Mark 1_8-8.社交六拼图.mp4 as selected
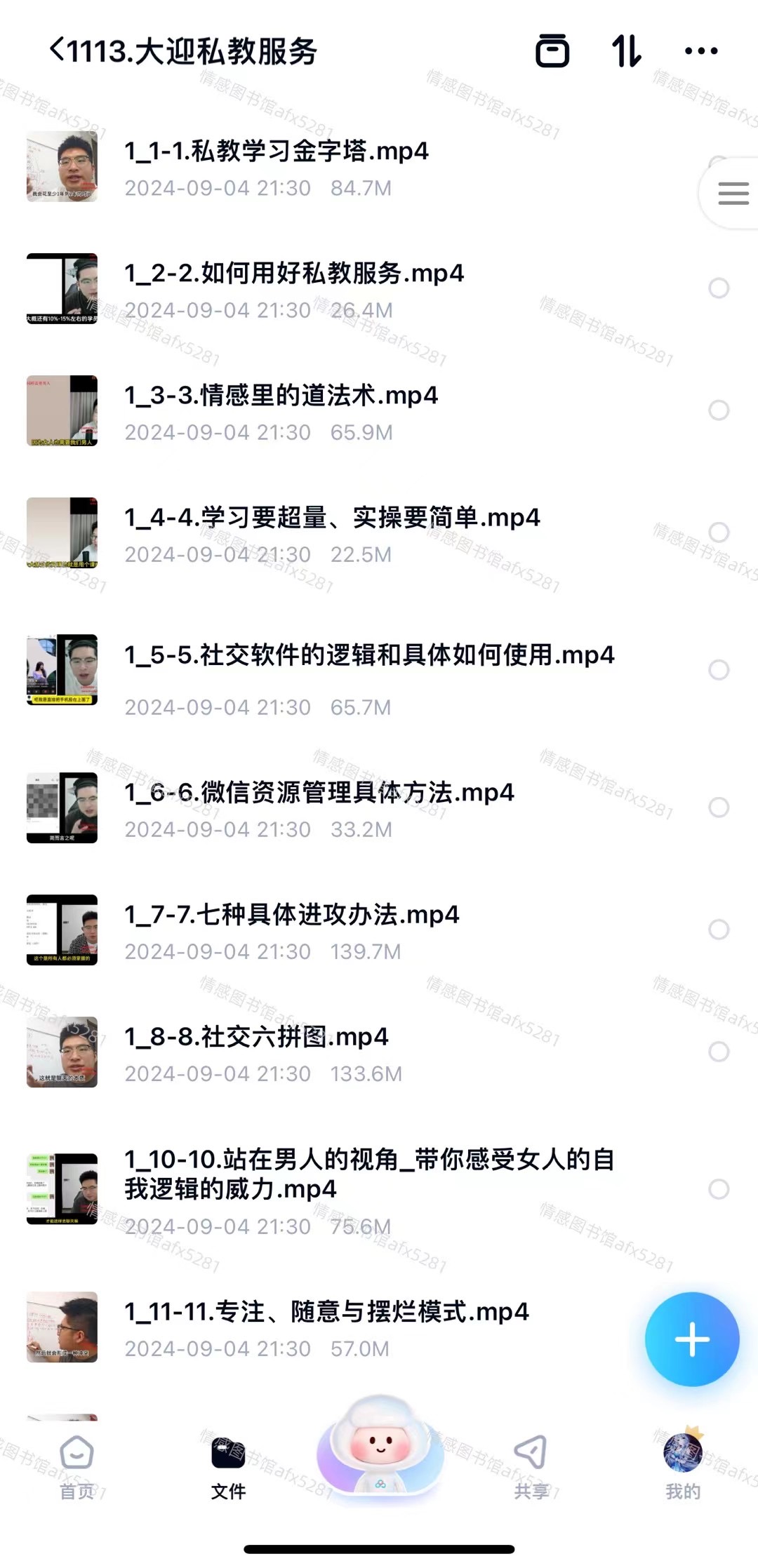 tap(718, 1051)
